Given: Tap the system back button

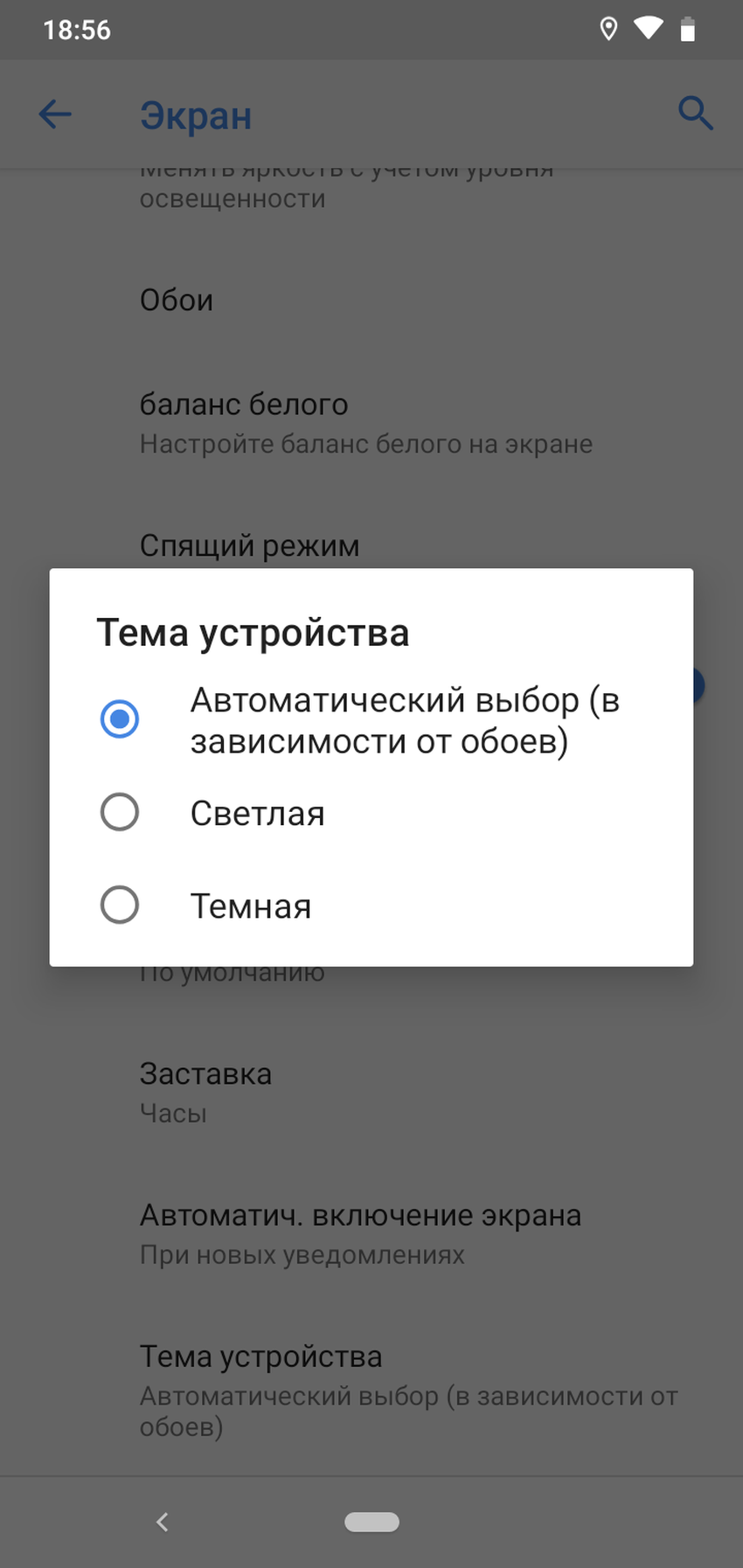Looking at the screenshot, I should pyautogui.click(x=163, y=1522).
